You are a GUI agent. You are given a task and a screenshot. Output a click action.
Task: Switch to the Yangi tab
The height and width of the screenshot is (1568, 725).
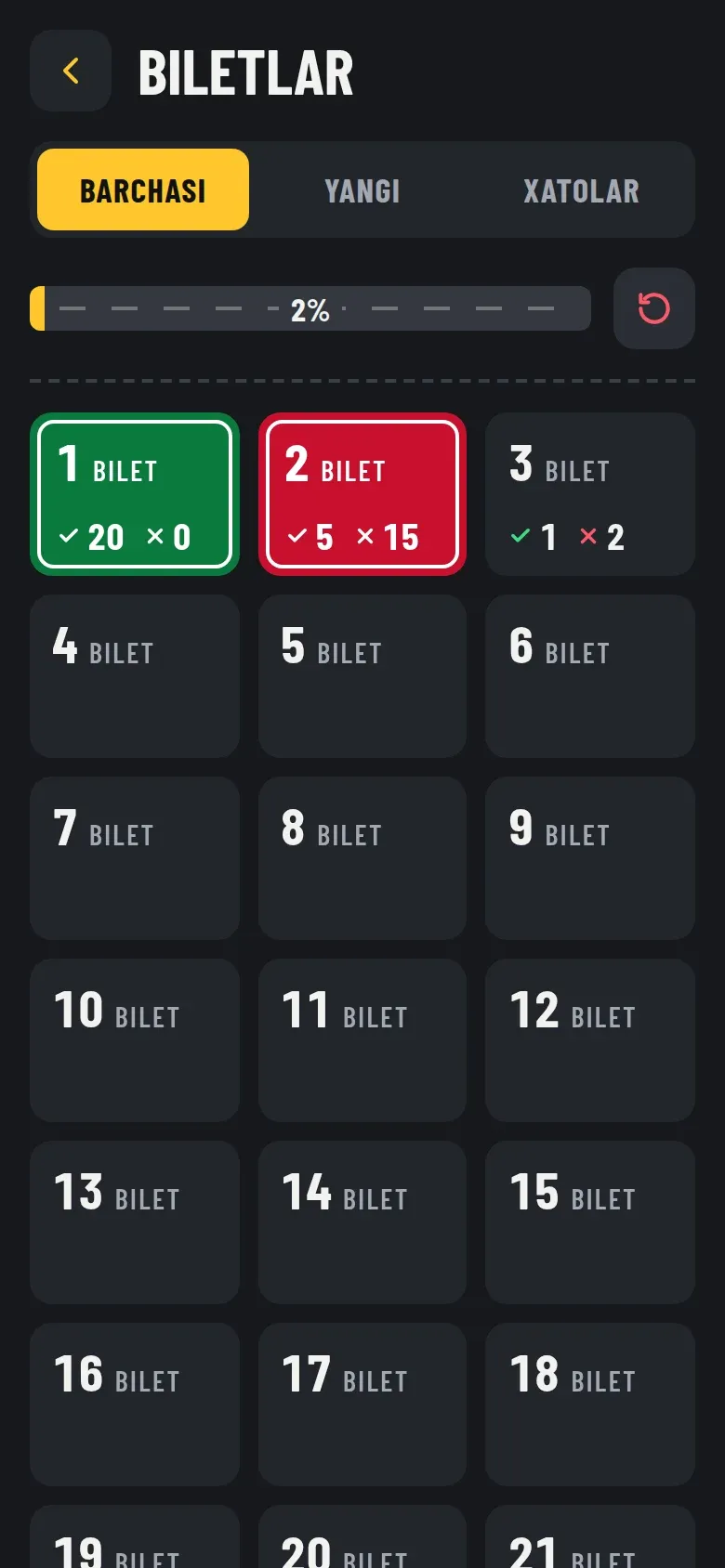click(362, 189)
